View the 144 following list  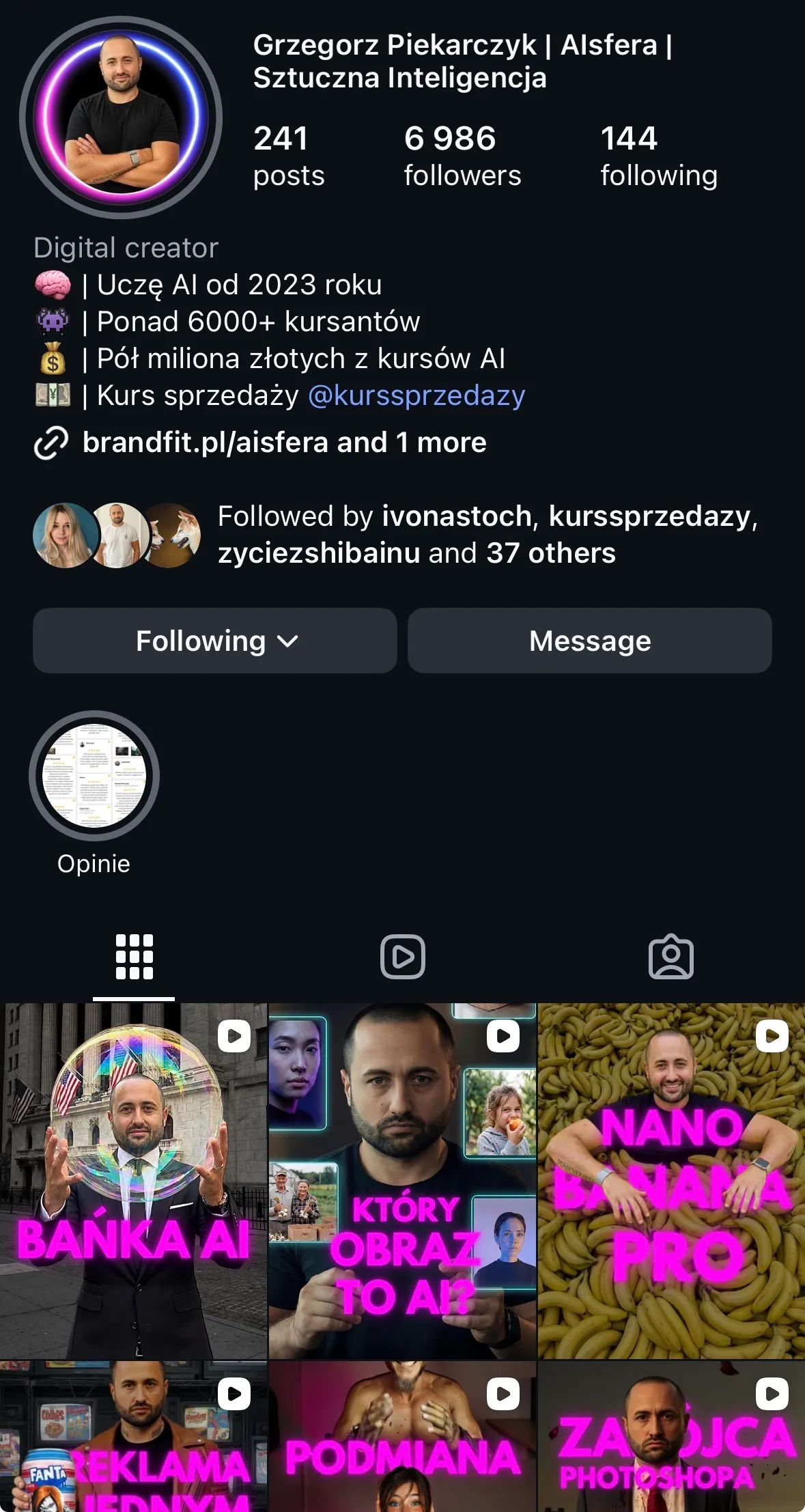point(658,156)
